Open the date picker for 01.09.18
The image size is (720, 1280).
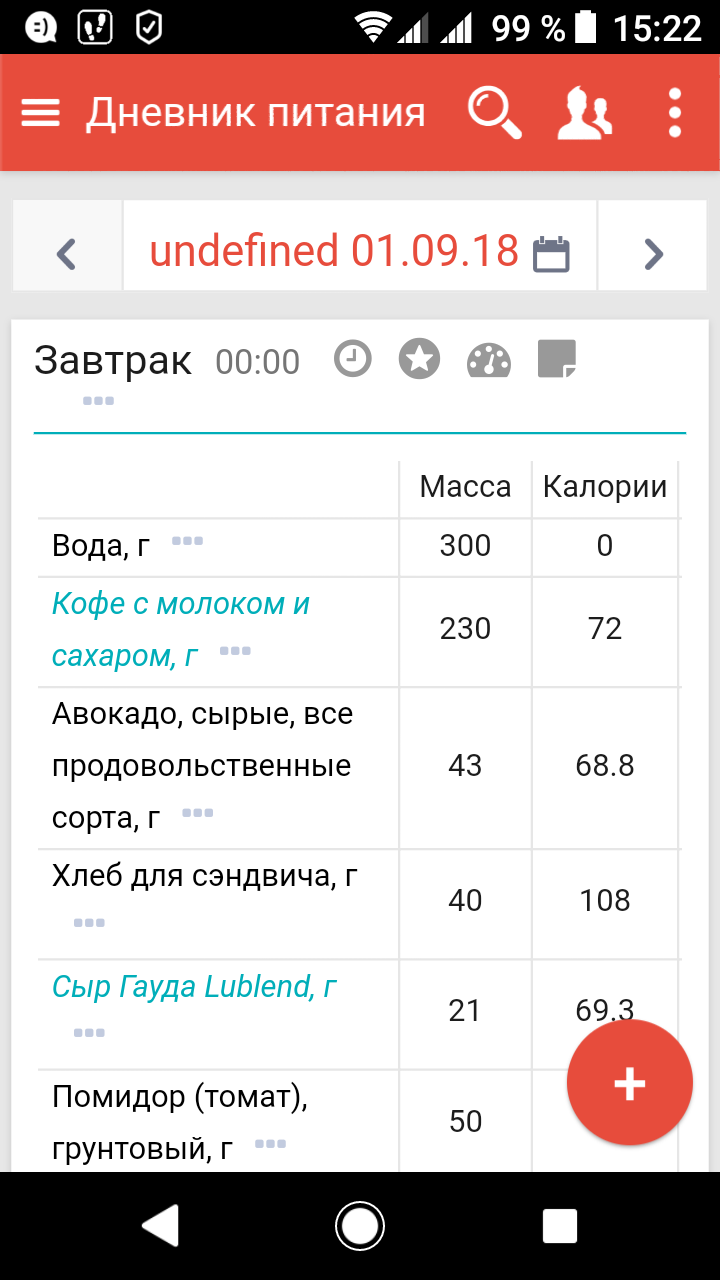click(x=551, y=254)
